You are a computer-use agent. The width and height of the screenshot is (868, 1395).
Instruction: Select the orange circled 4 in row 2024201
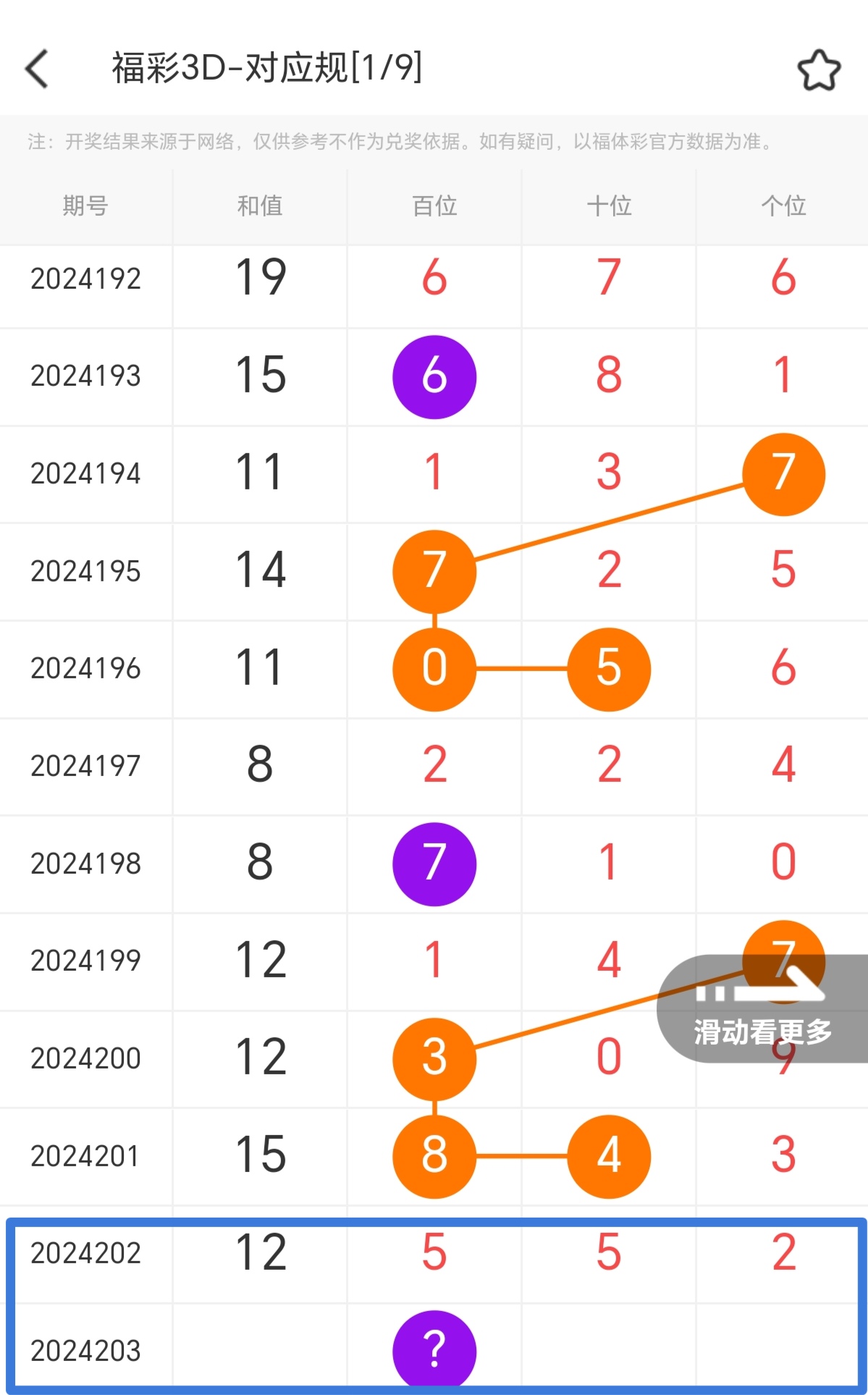(609, 1156)
